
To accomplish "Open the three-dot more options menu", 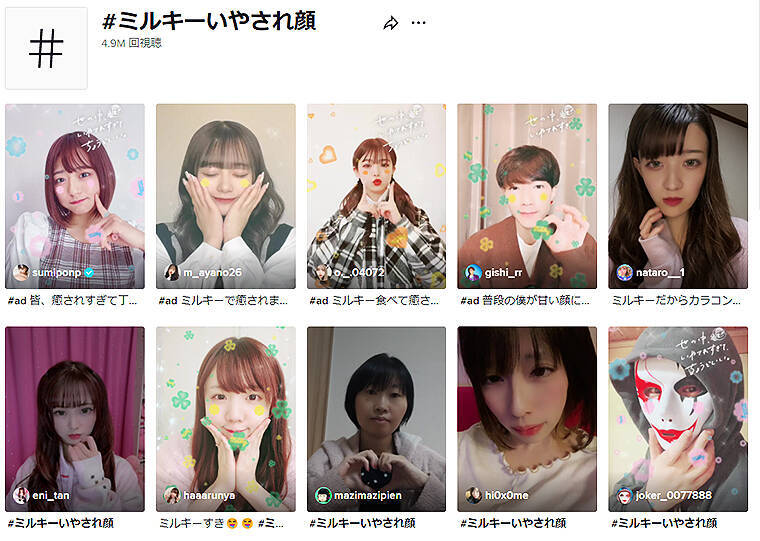I will [419, 23].
